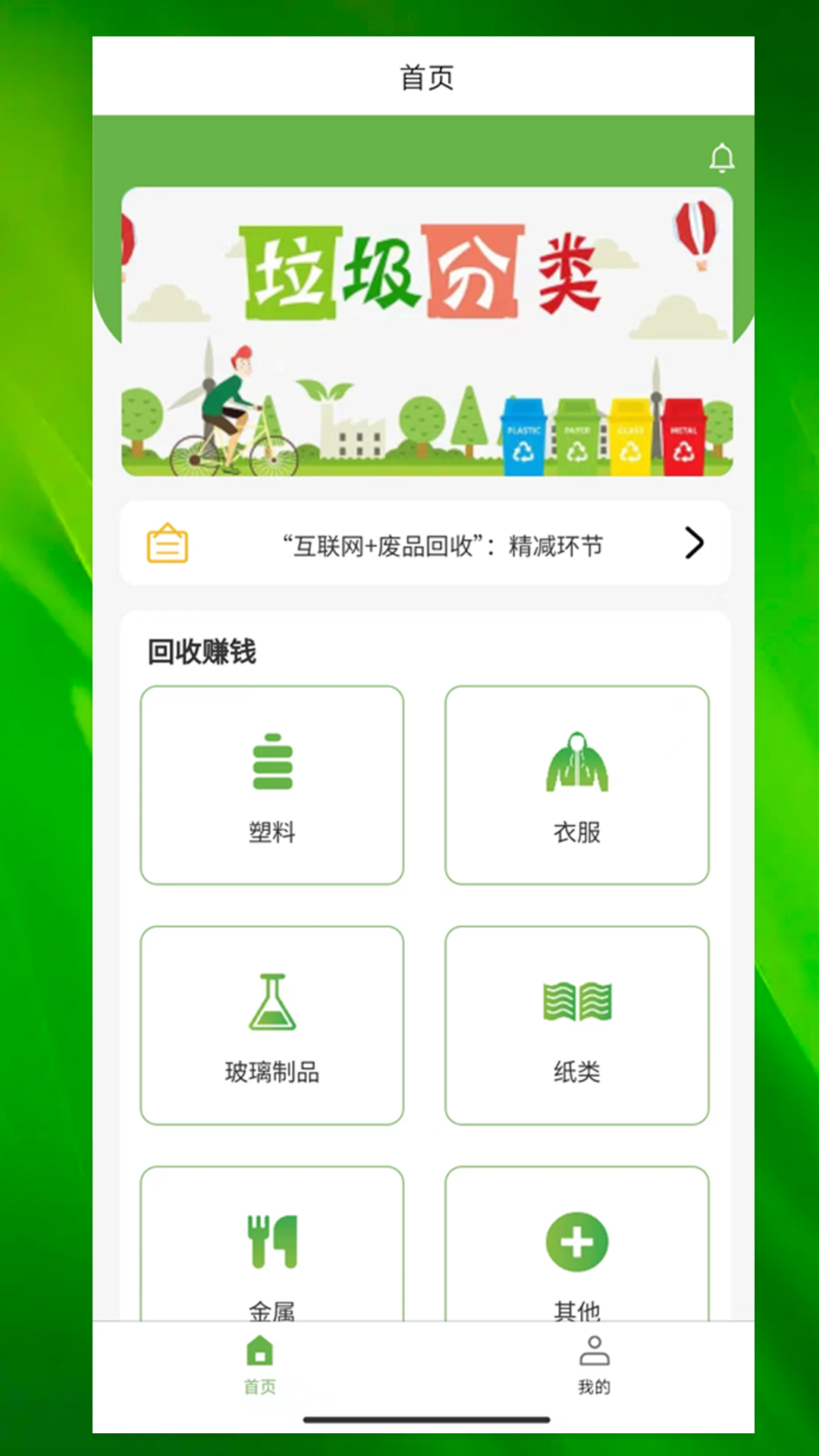819x1456 pixels.
Task: Open the notification bell
Action: tap(721, 158)
